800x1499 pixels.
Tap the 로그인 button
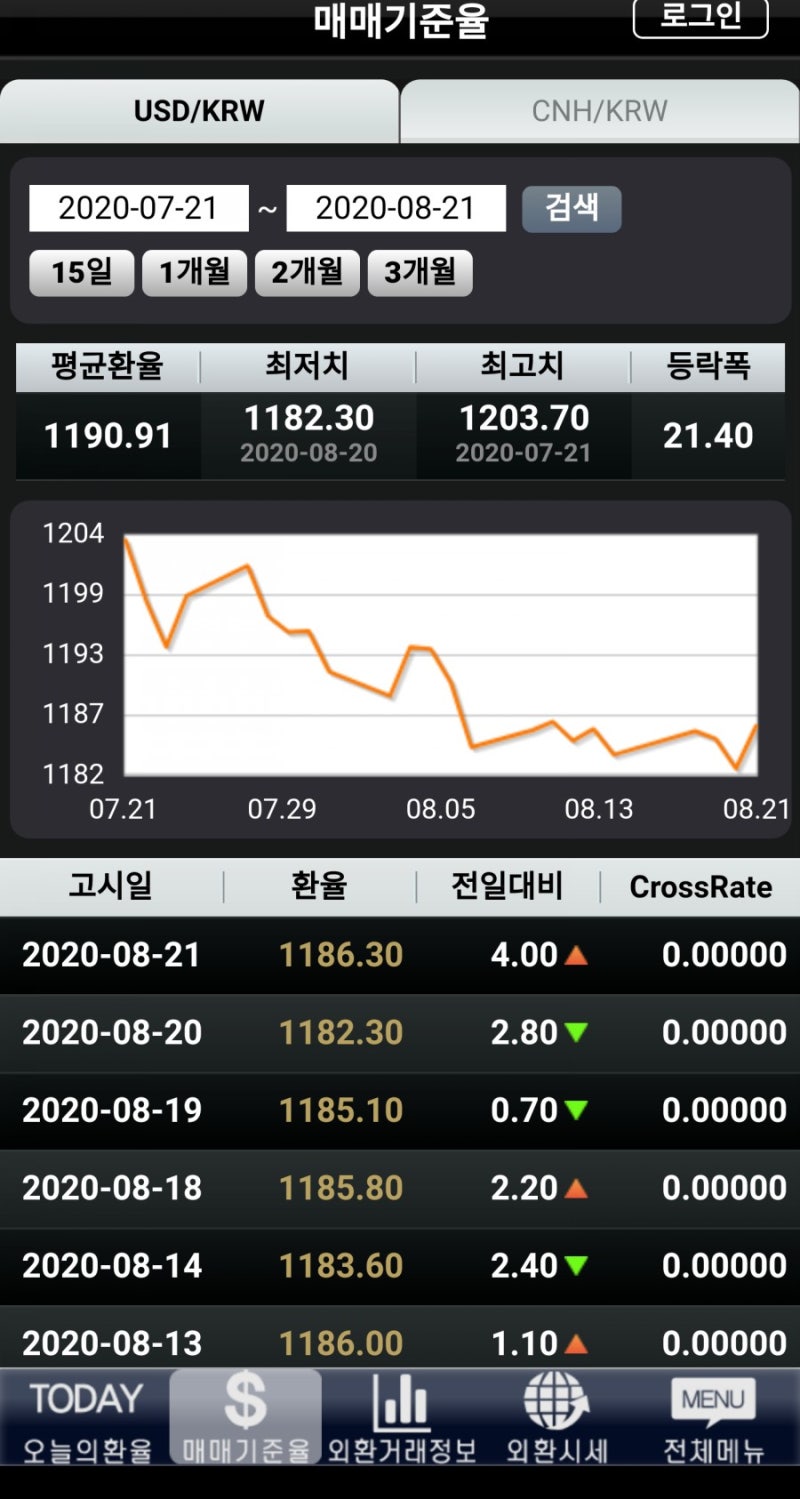click(700, 17)
